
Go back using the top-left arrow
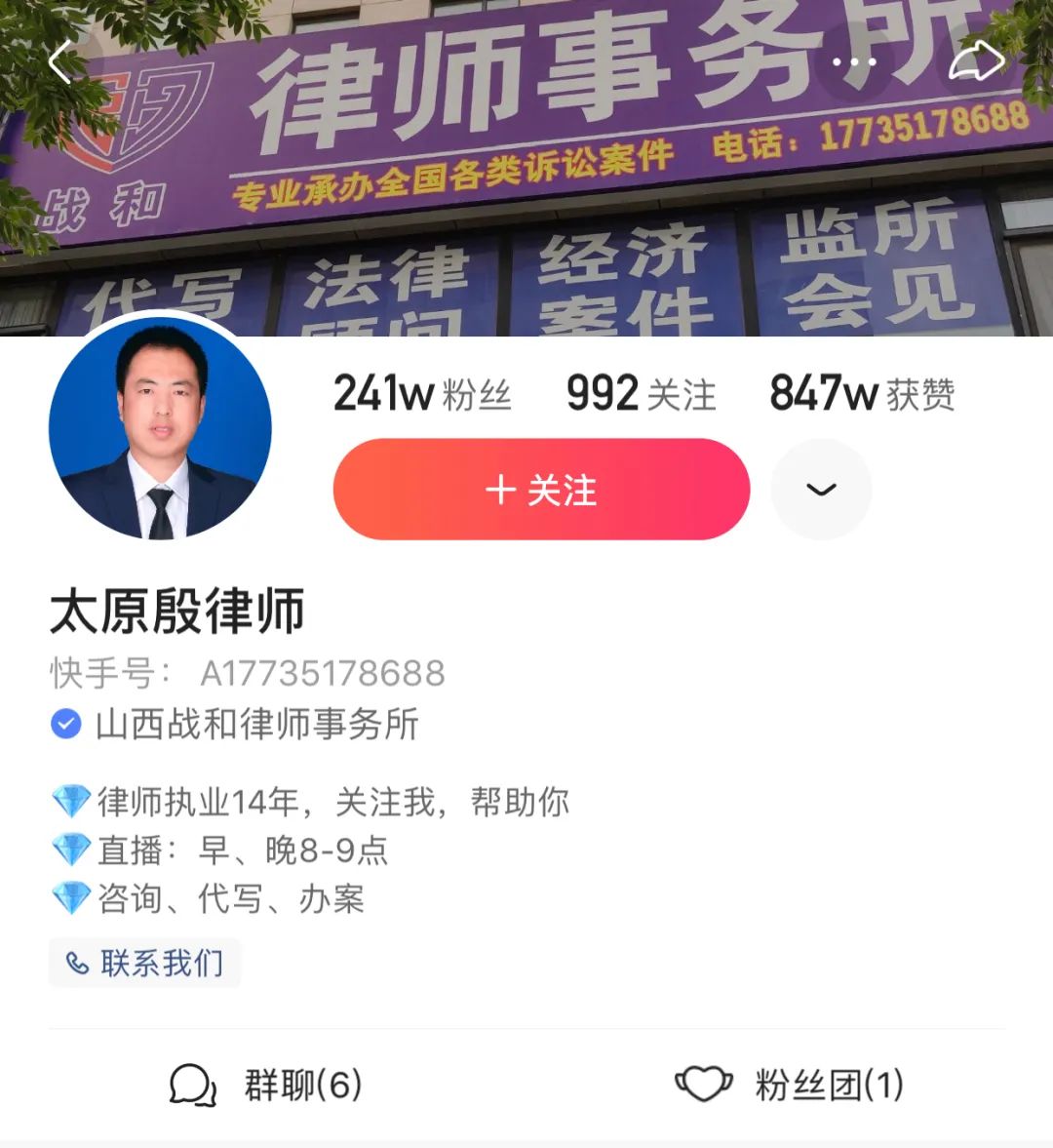(60, 63)
